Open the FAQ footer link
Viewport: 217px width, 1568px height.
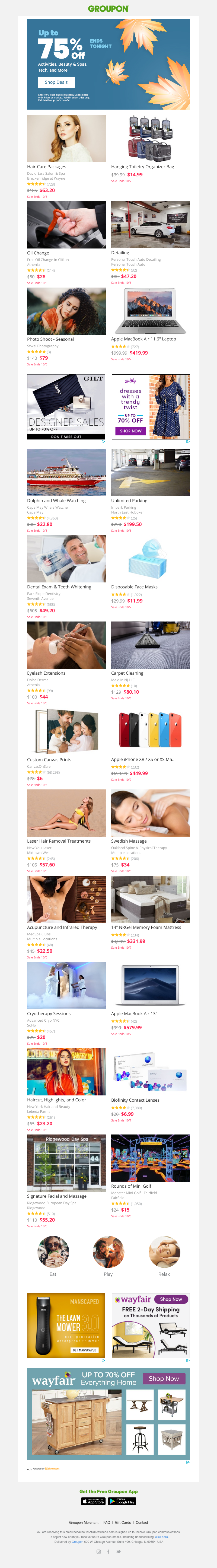106,1522
